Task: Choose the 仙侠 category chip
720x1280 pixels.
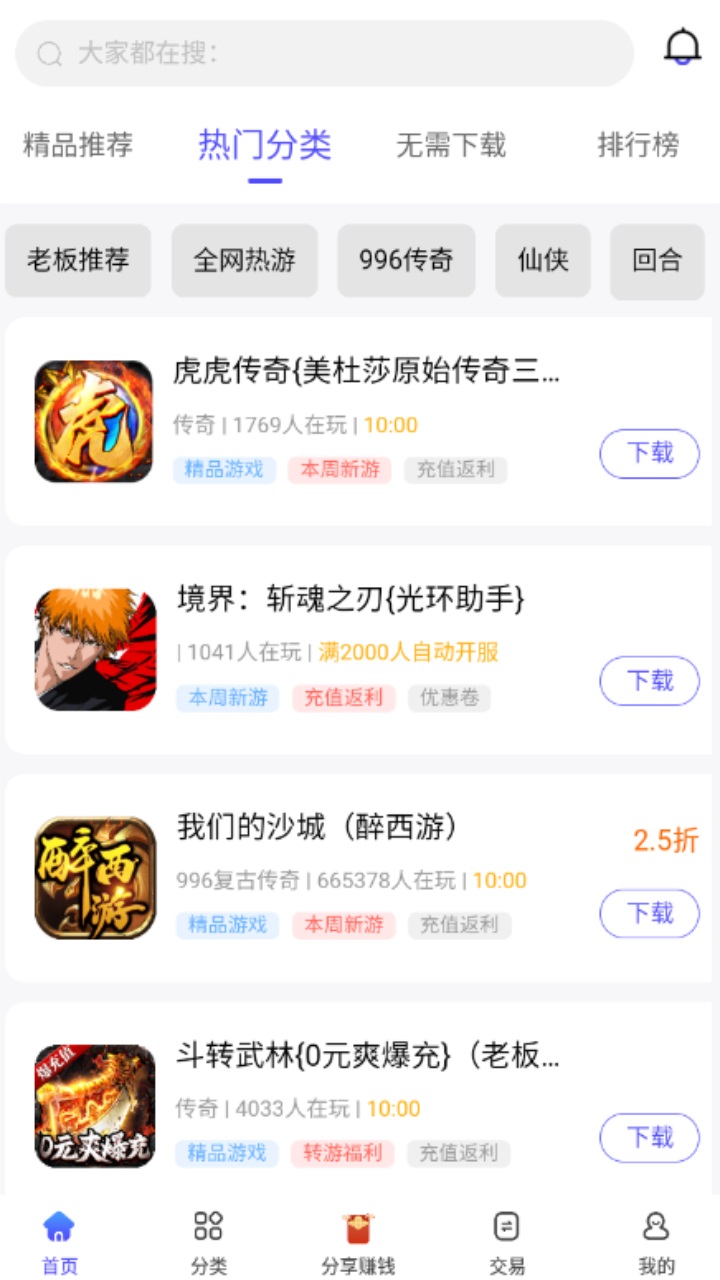Action: (542, 261)
